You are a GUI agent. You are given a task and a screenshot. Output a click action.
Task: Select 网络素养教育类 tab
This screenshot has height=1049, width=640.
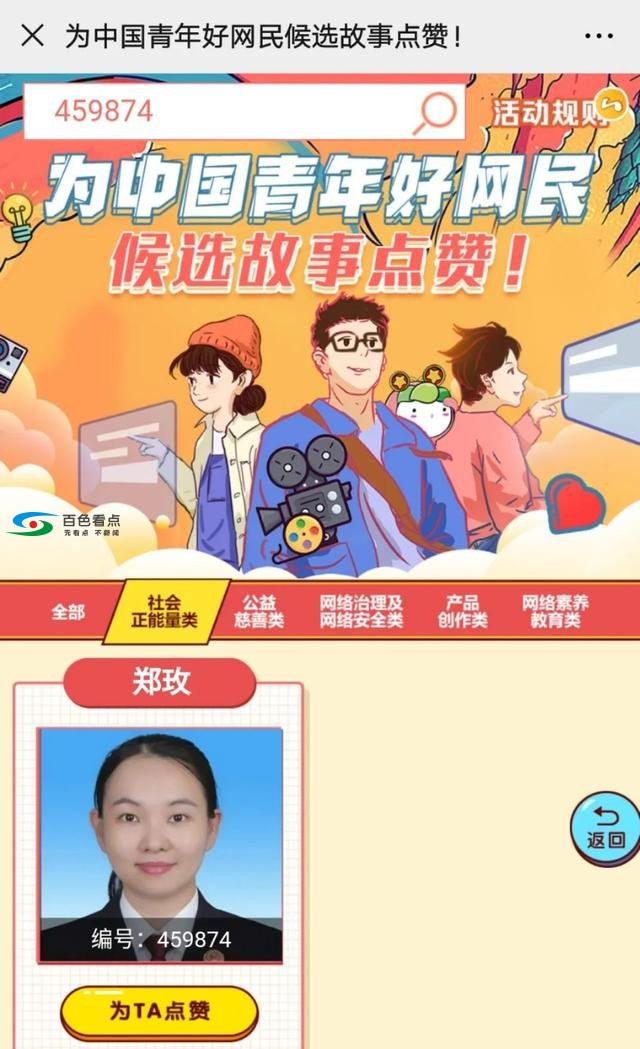coord(555,611)
